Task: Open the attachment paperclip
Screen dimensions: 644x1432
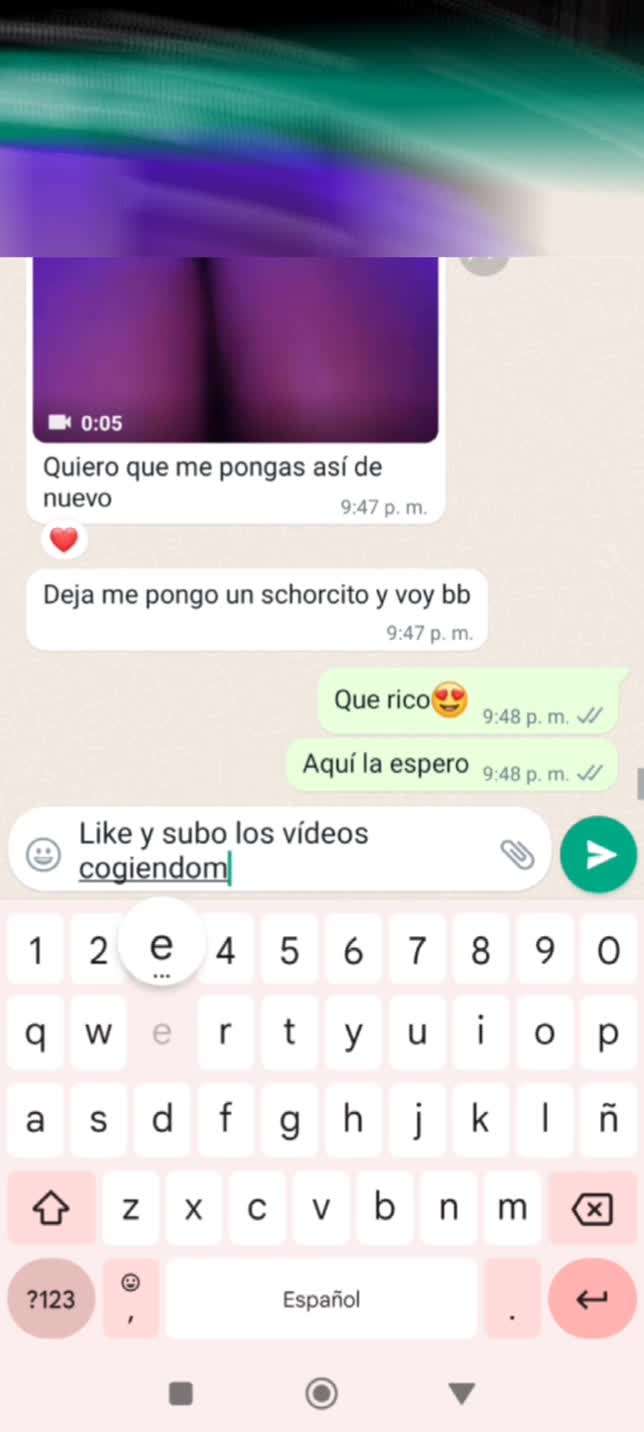Action: pos(517,853)
